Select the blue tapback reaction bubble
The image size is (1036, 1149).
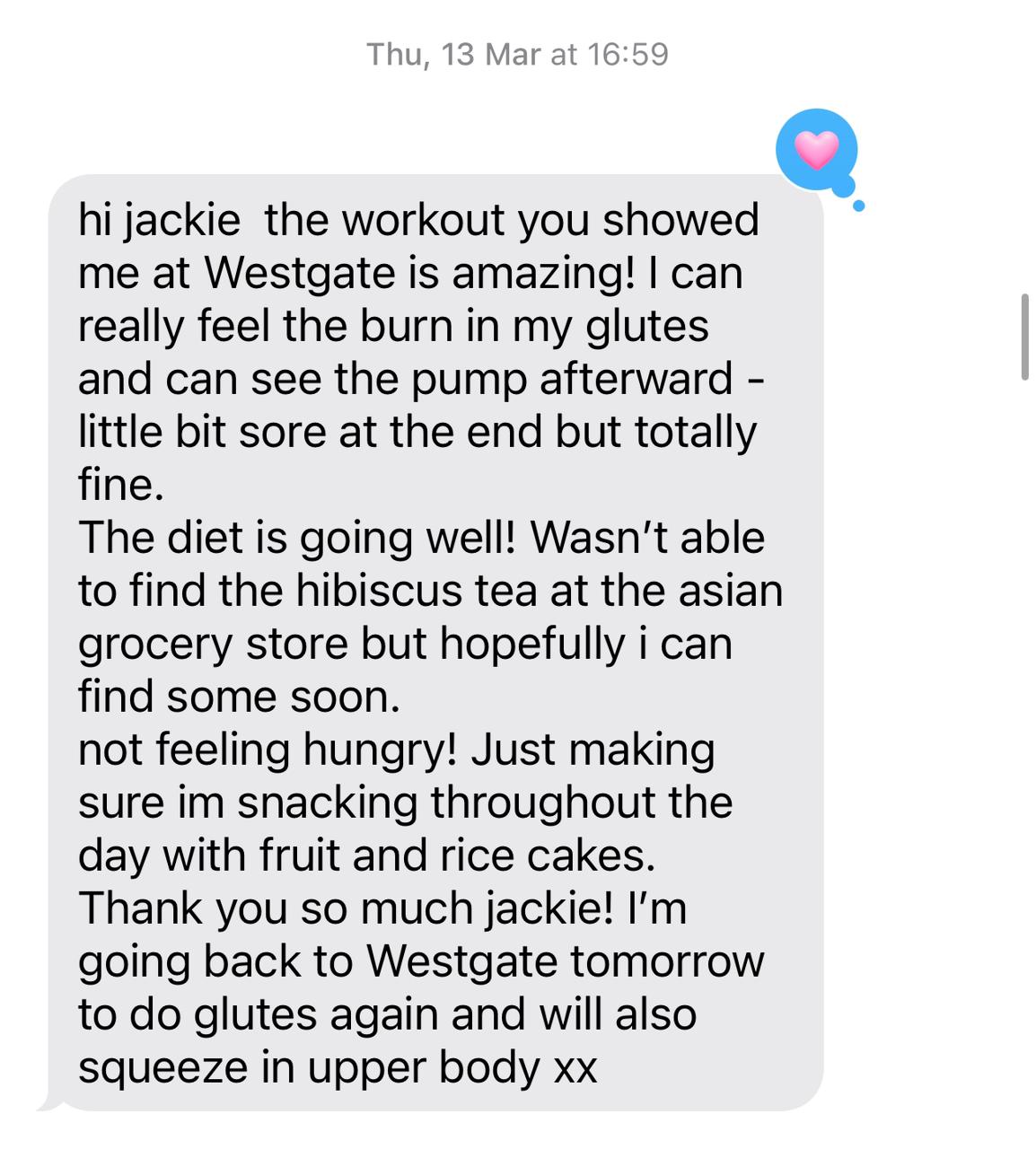pos(815,153)
